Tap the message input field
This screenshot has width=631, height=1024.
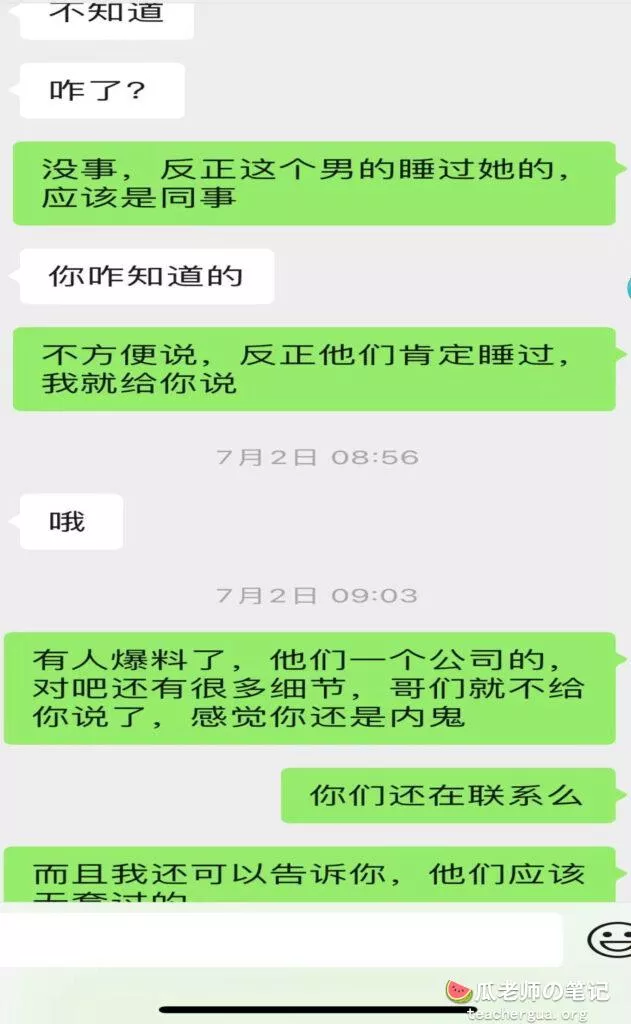pyautogui.click(x=285, y=939)
